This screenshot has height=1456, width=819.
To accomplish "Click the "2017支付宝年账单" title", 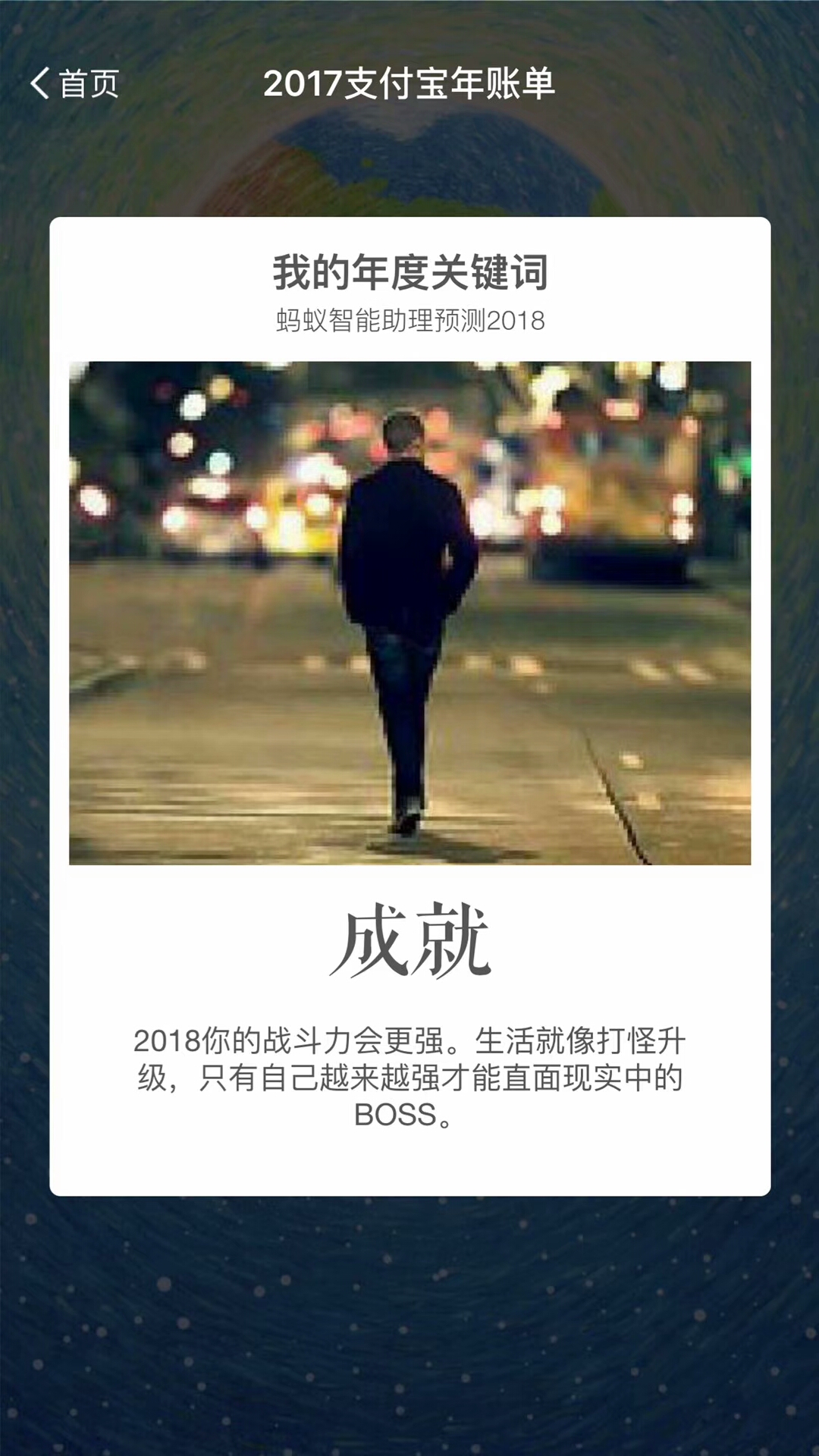I will coord(409,85).
